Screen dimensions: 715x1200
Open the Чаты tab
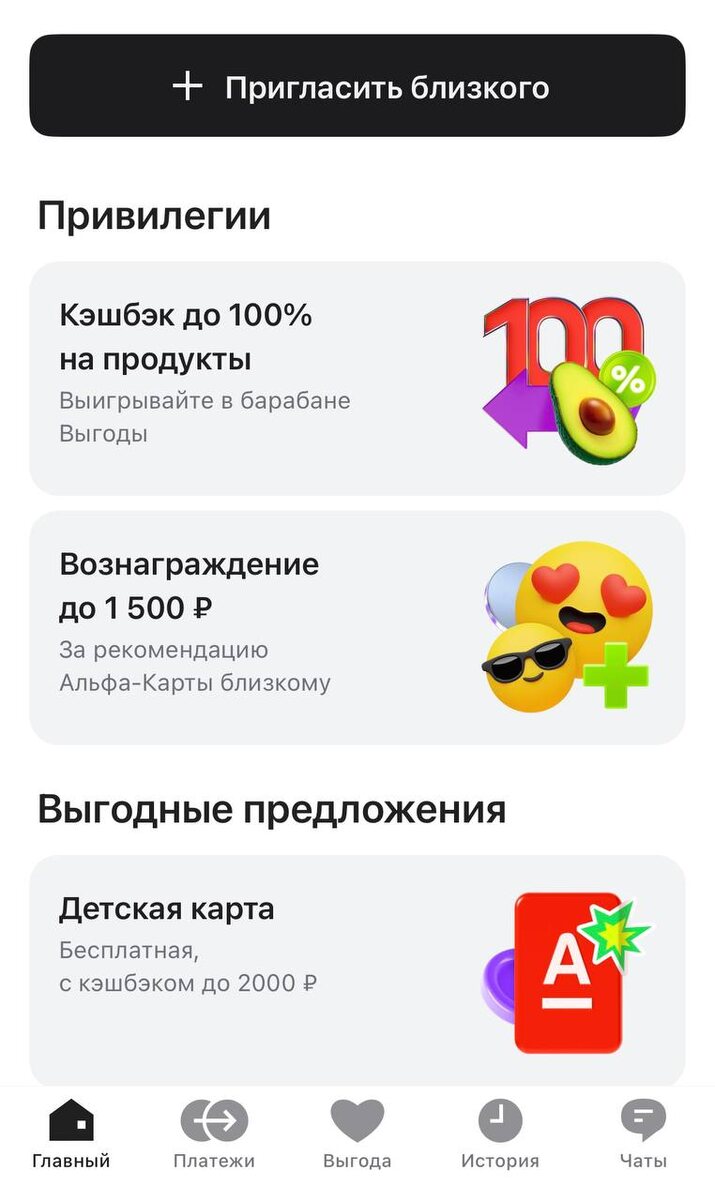click(x=642, y=1135)
